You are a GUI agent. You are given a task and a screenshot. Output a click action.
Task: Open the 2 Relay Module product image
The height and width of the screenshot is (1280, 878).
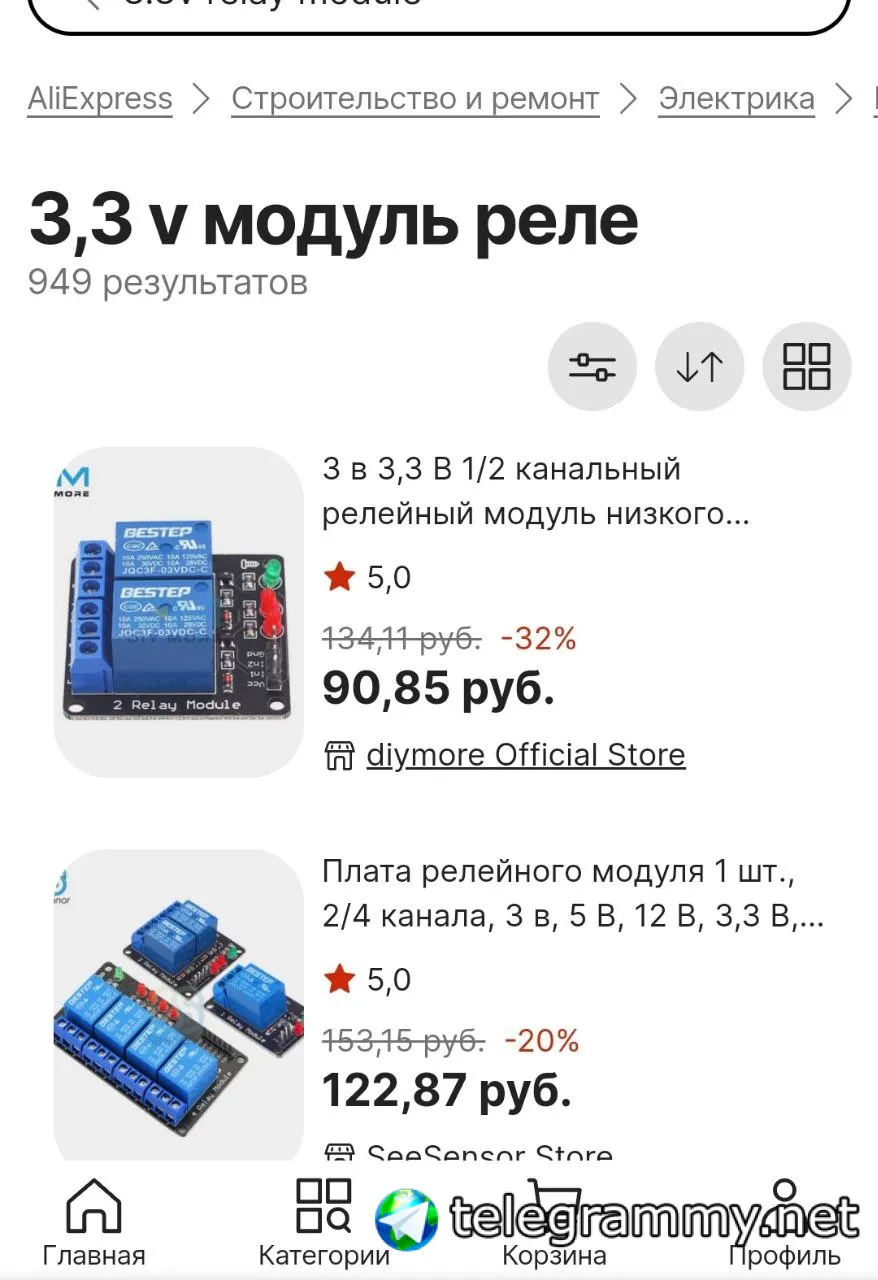point(179,611)
